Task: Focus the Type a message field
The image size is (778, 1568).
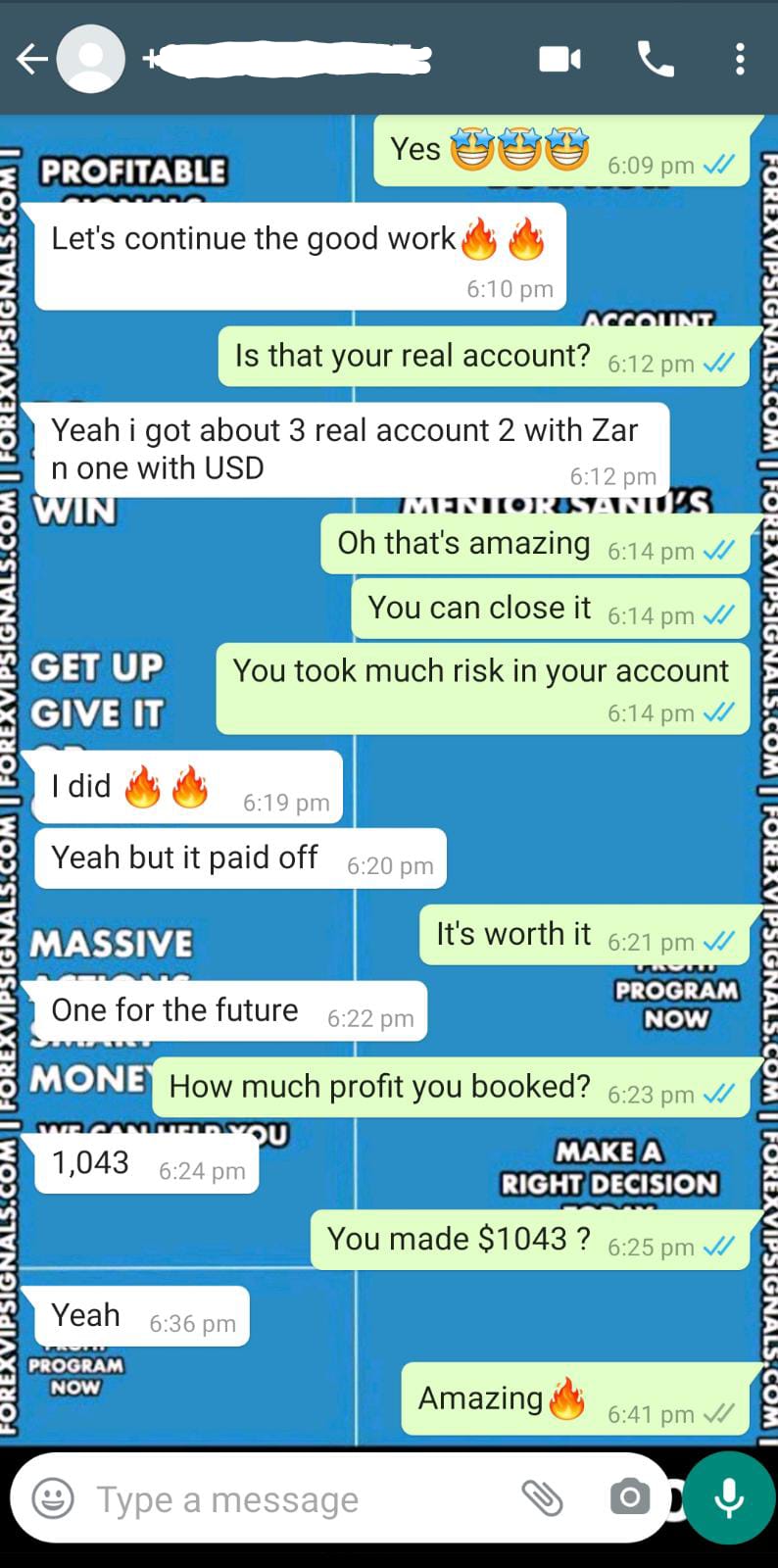Action: point(294,1498)
